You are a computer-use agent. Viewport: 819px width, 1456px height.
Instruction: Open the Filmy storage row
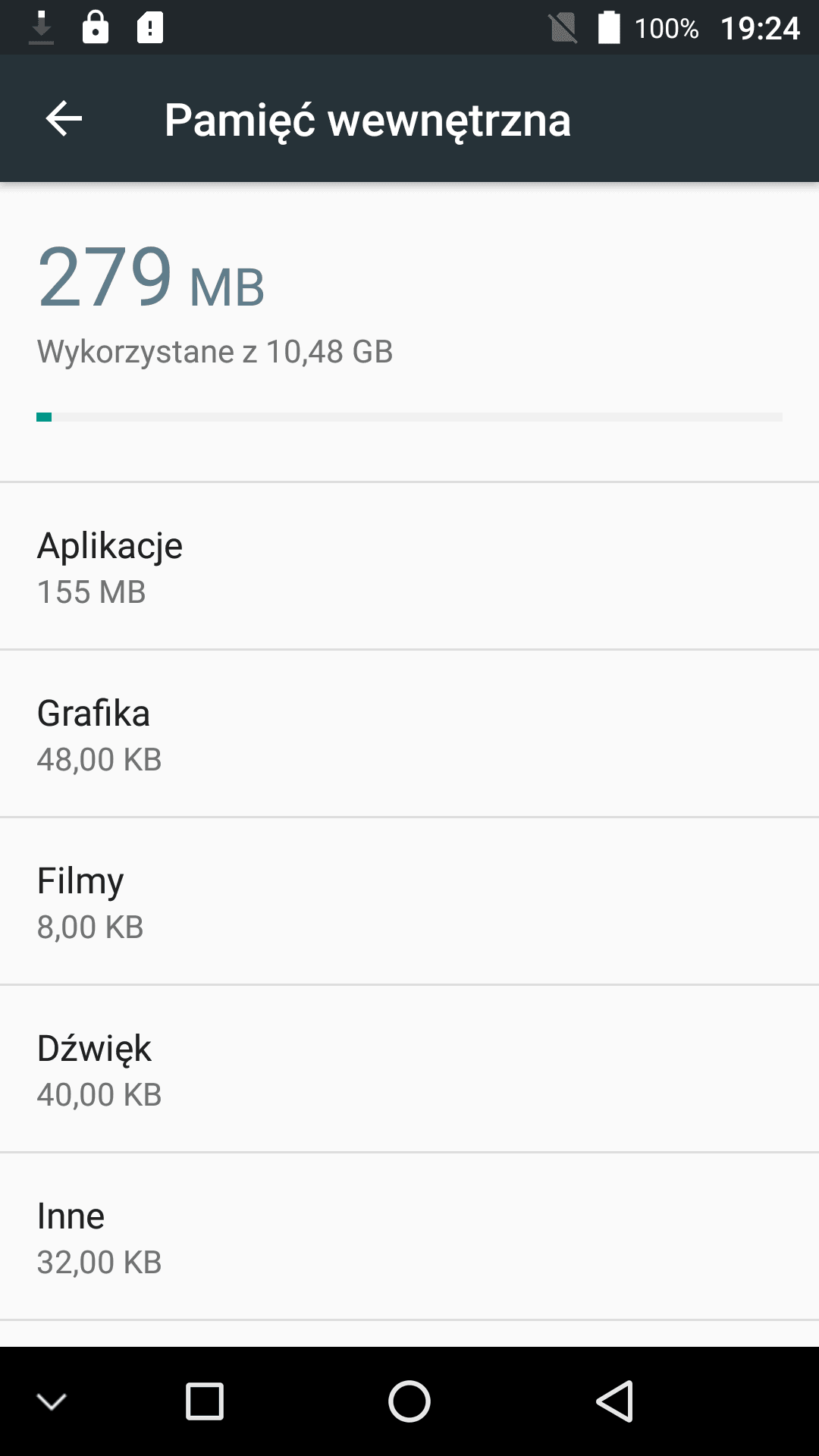tap(409, 901)
